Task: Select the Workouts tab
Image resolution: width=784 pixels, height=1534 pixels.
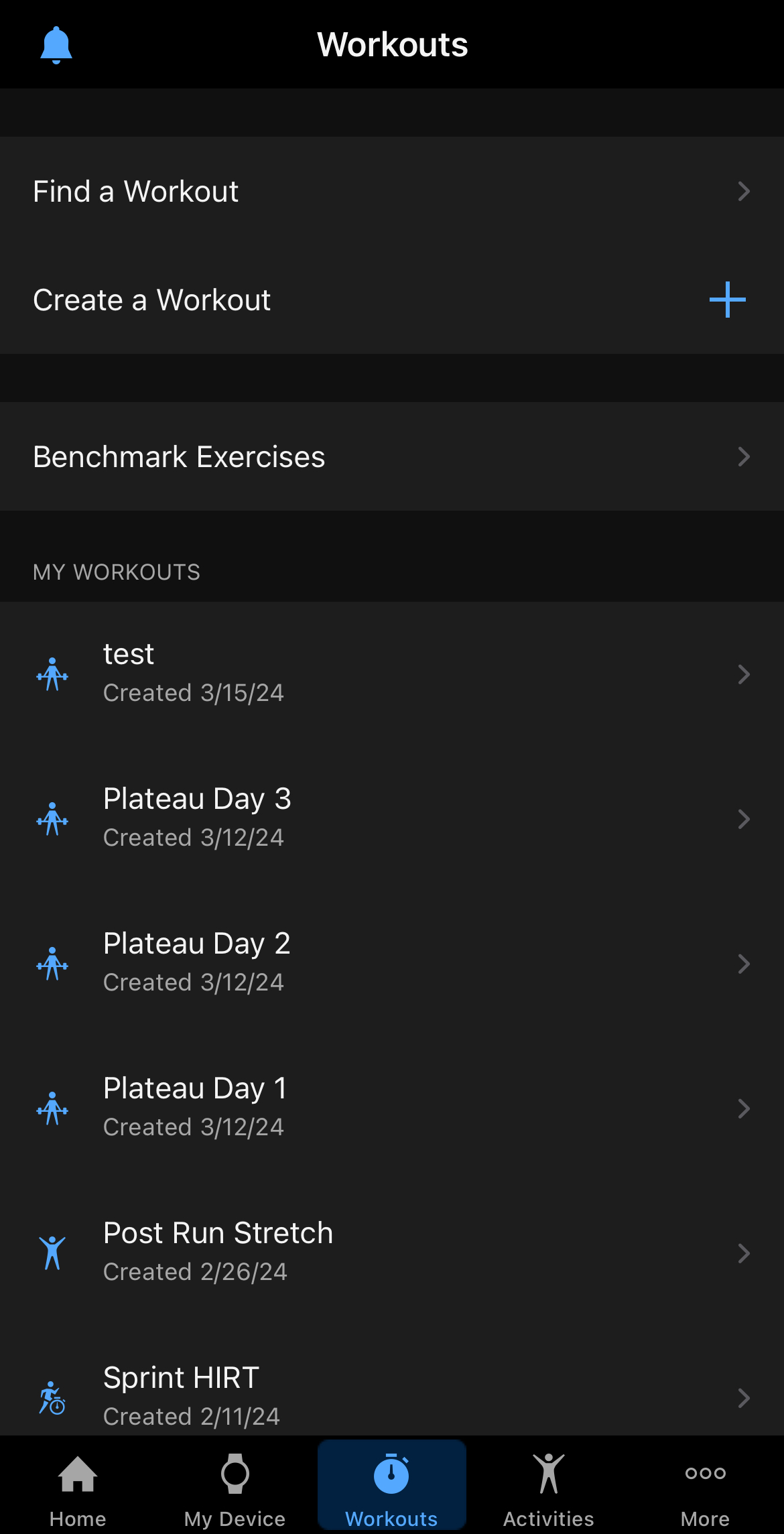Action: 392,1485
